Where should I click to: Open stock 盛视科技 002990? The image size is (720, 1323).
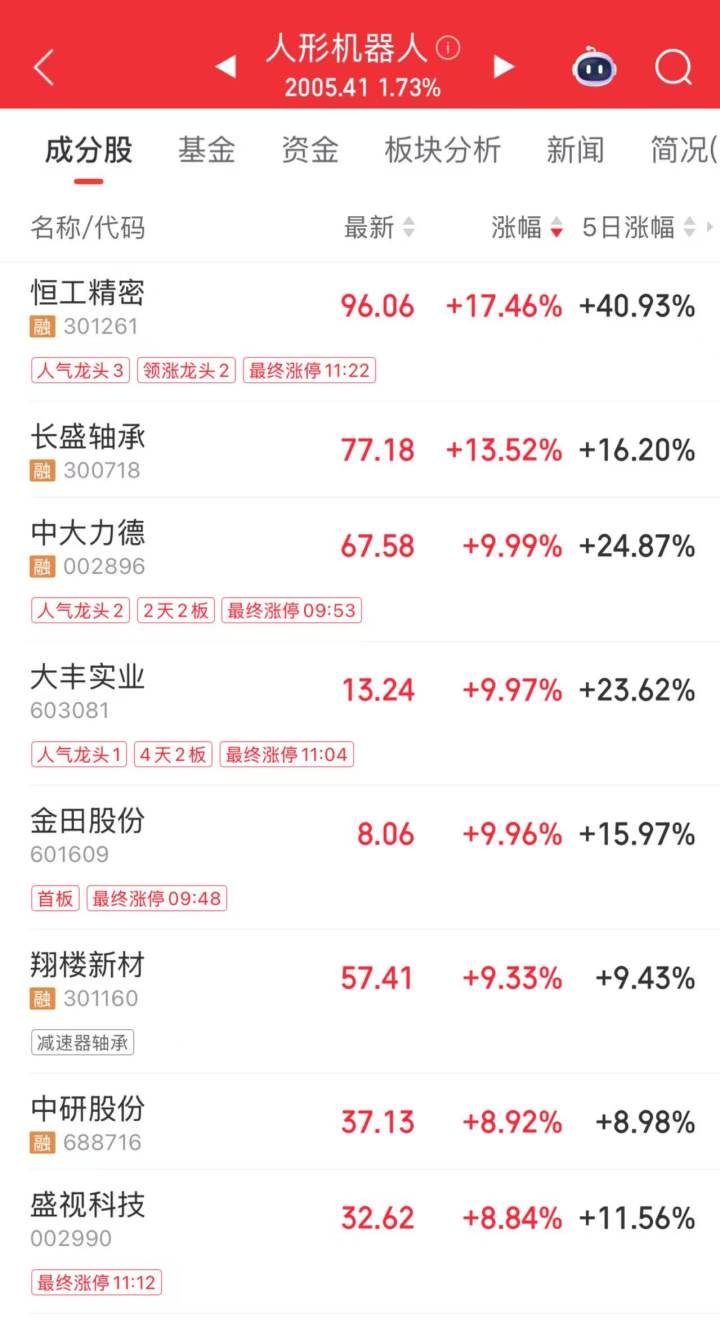360,1241
